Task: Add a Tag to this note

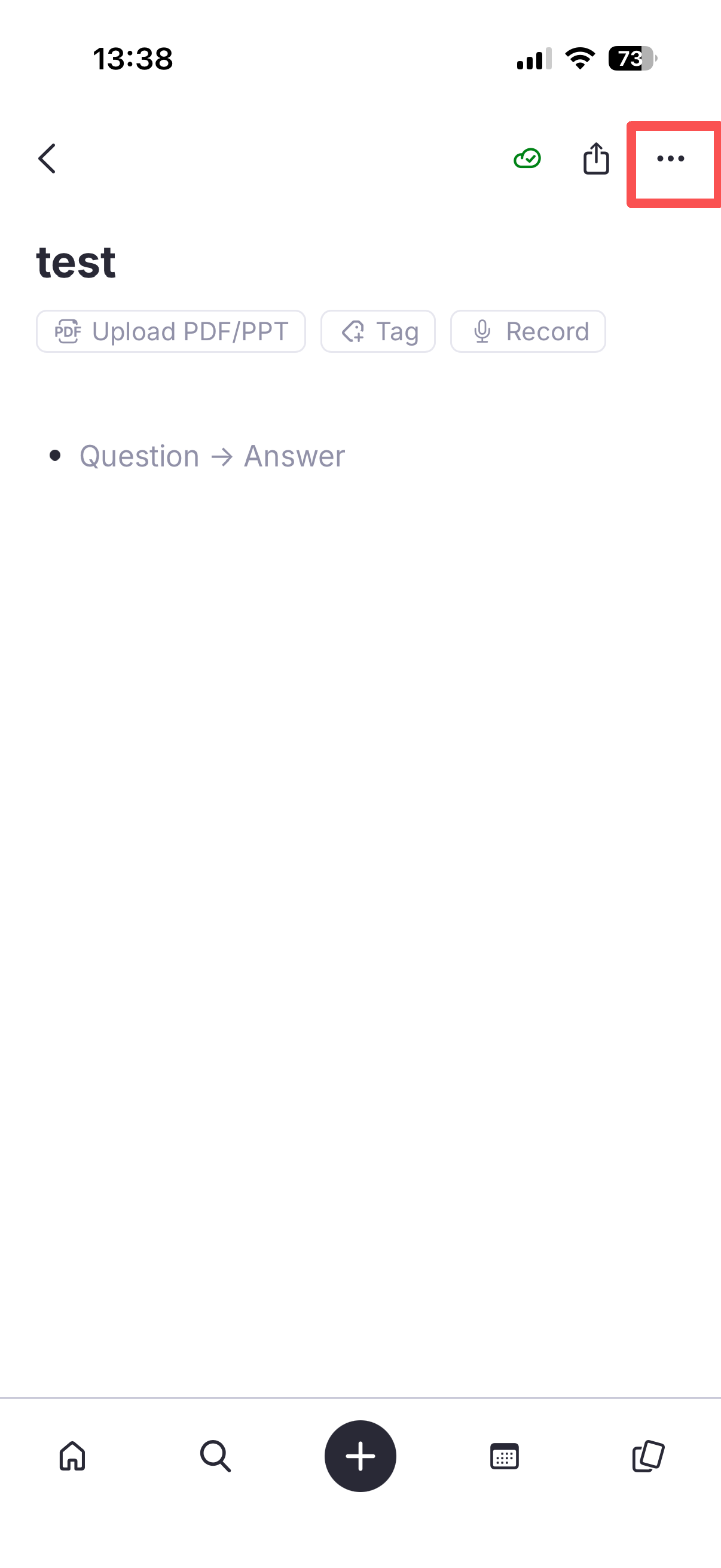Action: [x=378, y=332]
